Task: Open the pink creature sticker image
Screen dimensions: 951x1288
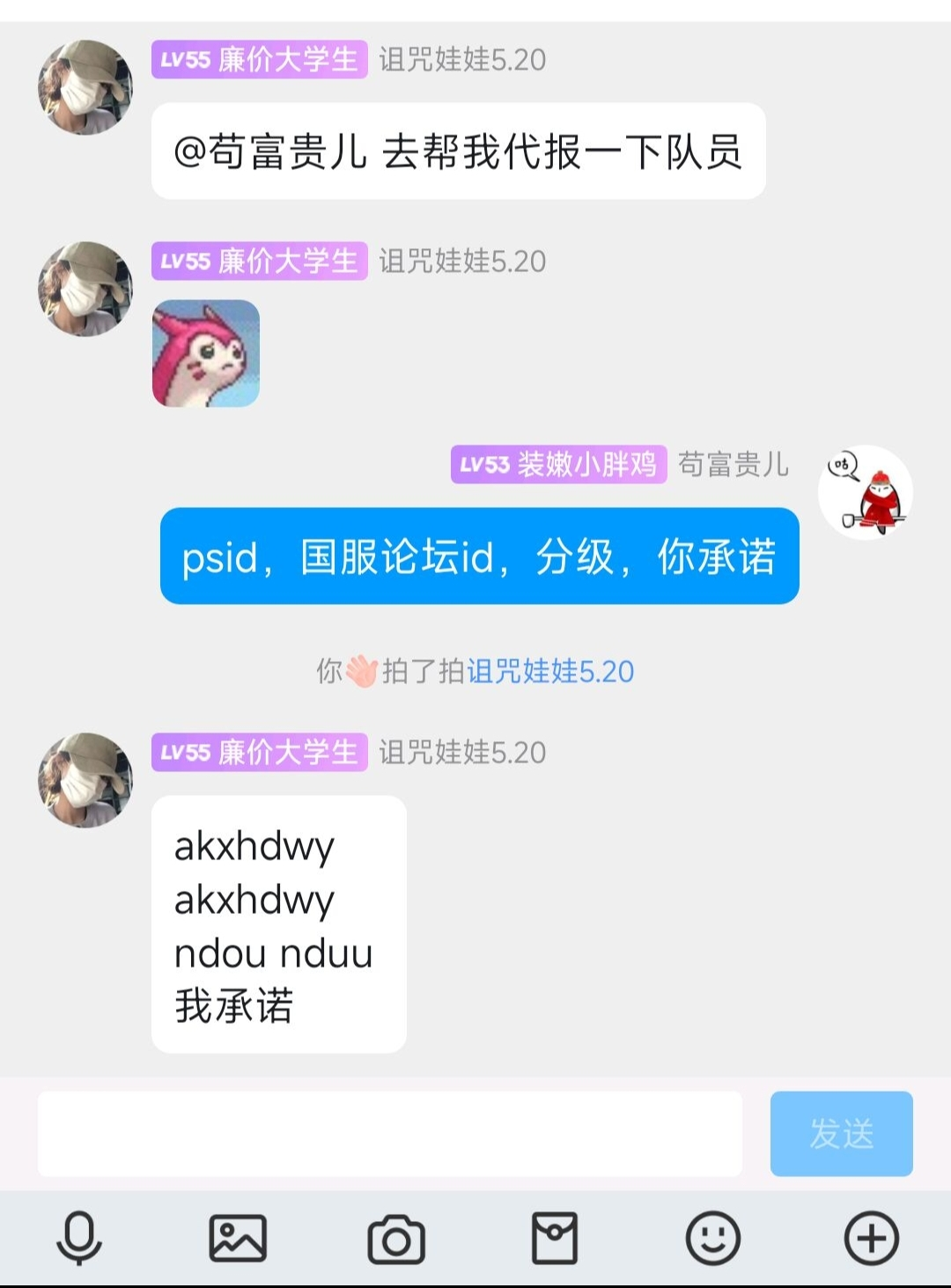Action: click(206, 354)
